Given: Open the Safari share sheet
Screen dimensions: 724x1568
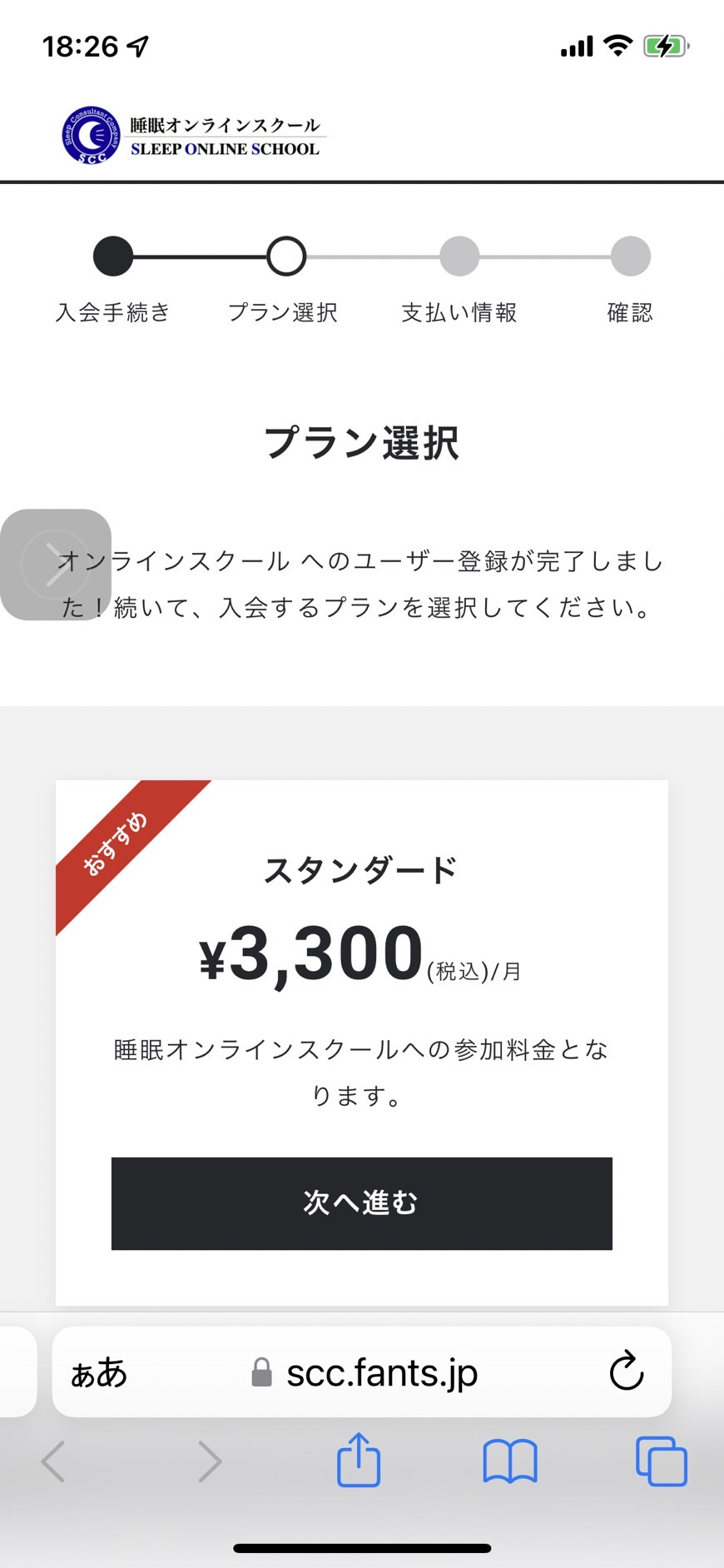Looking at the screenshot, I should 359,1459.
